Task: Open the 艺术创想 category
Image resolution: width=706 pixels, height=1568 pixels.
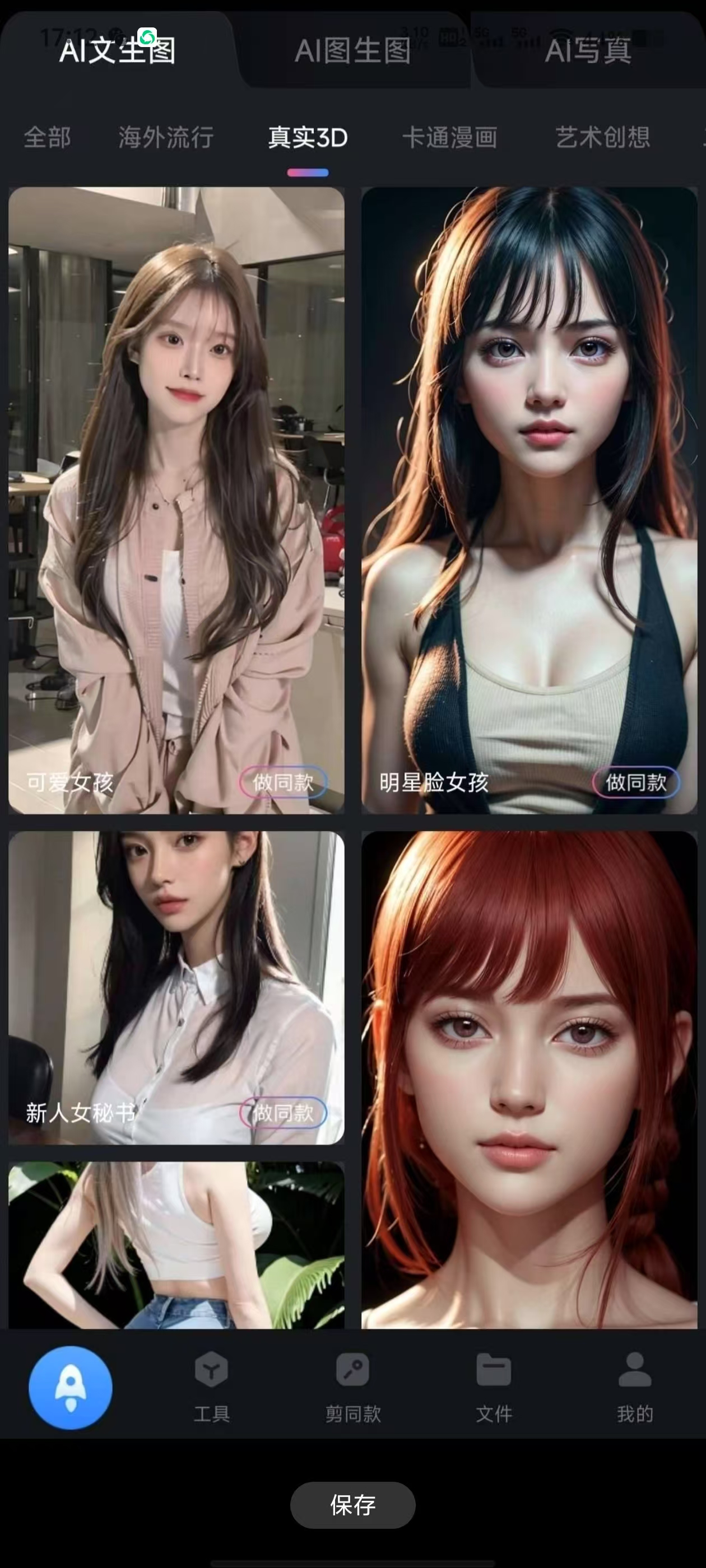Action: click(602, 138)
